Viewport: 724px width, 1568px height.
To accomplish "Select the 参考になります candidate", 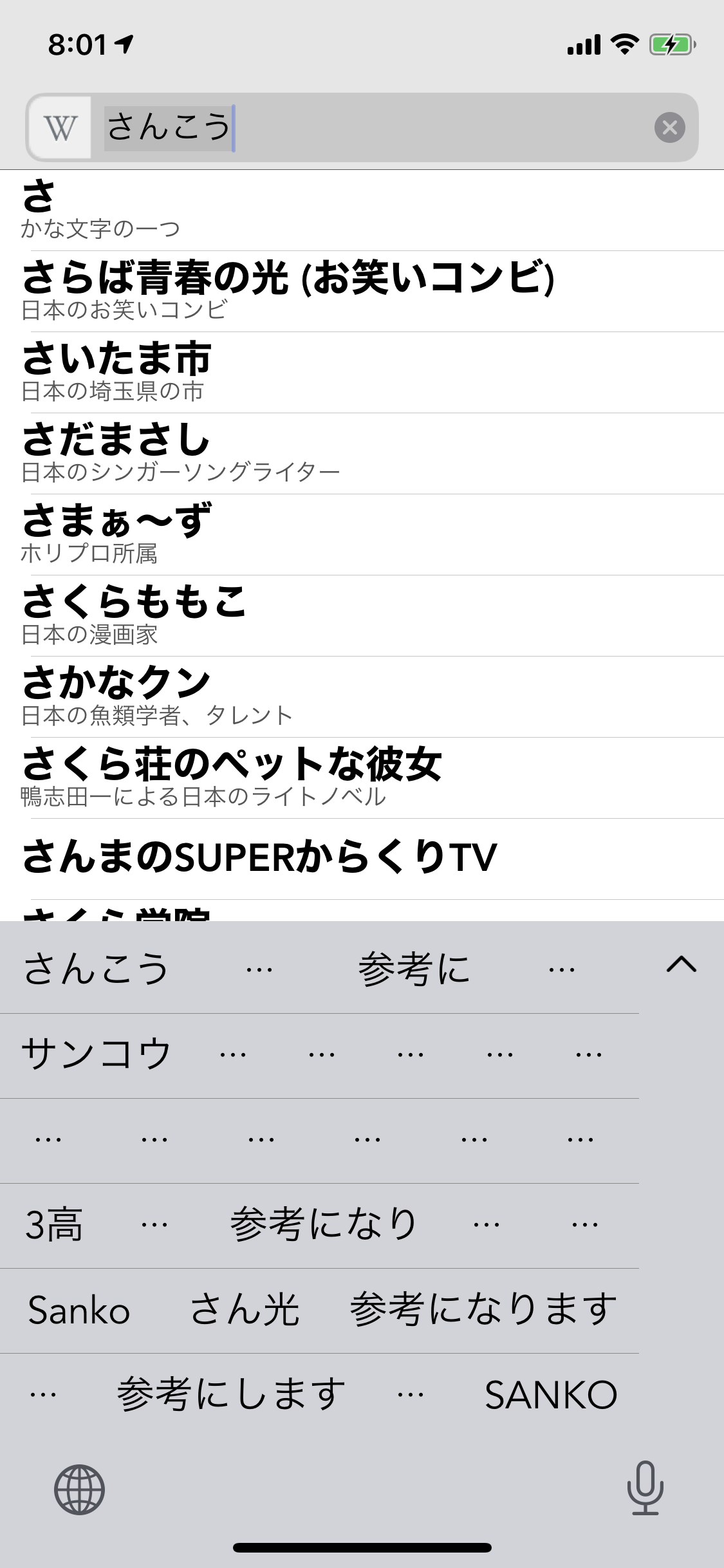I will click(483, 1309).
